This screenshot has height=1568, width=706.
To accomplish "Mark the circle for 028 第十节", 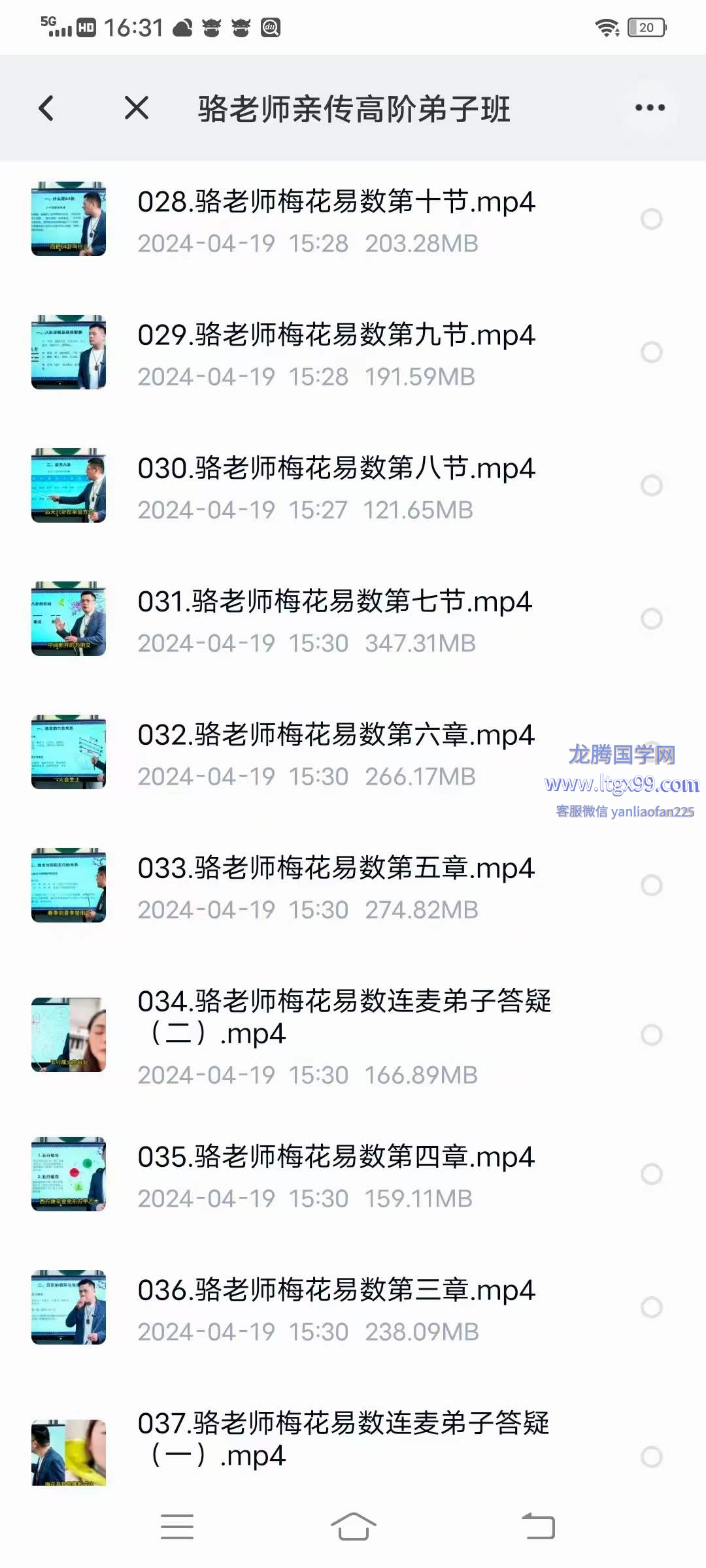I will coord(651,219).
